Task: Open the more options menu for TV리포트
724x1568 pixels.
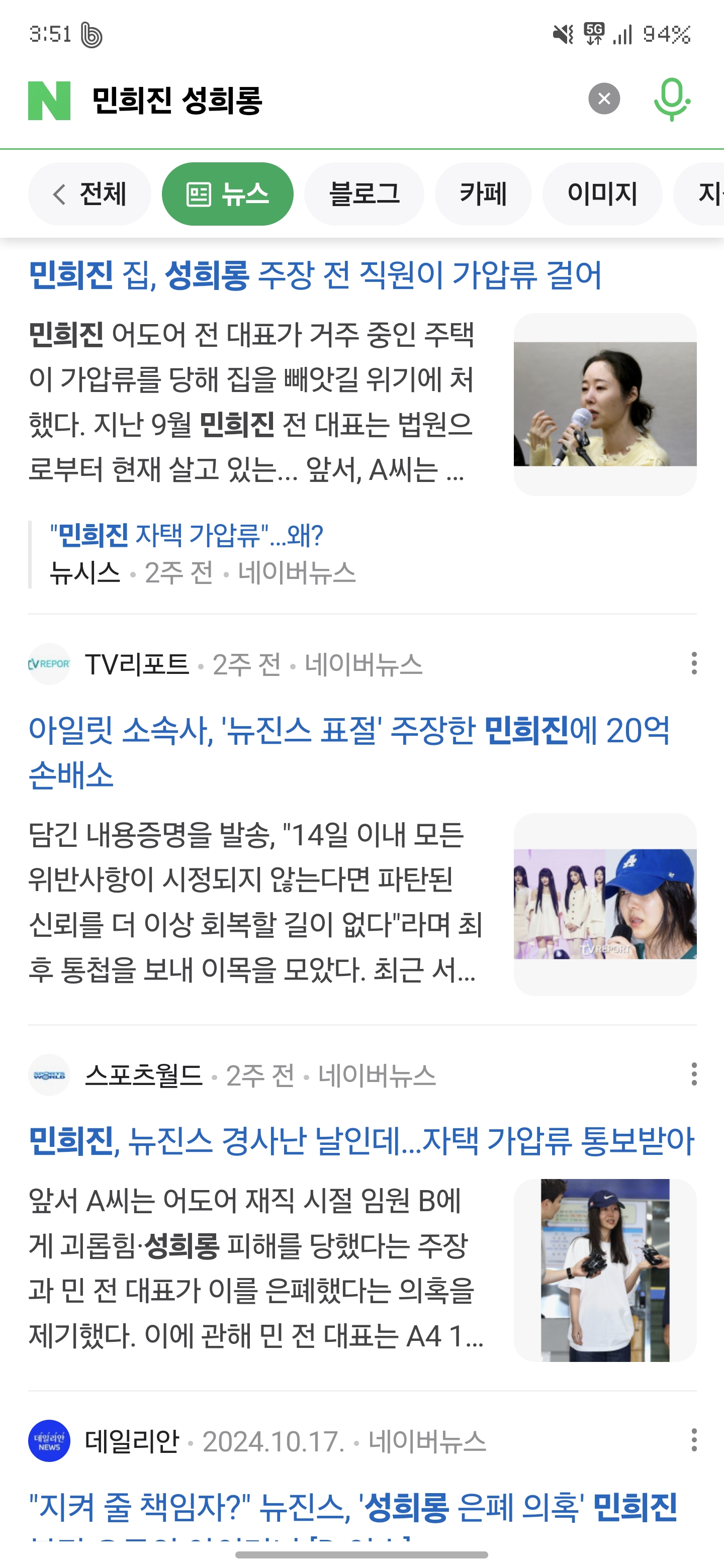Action: 693,663
